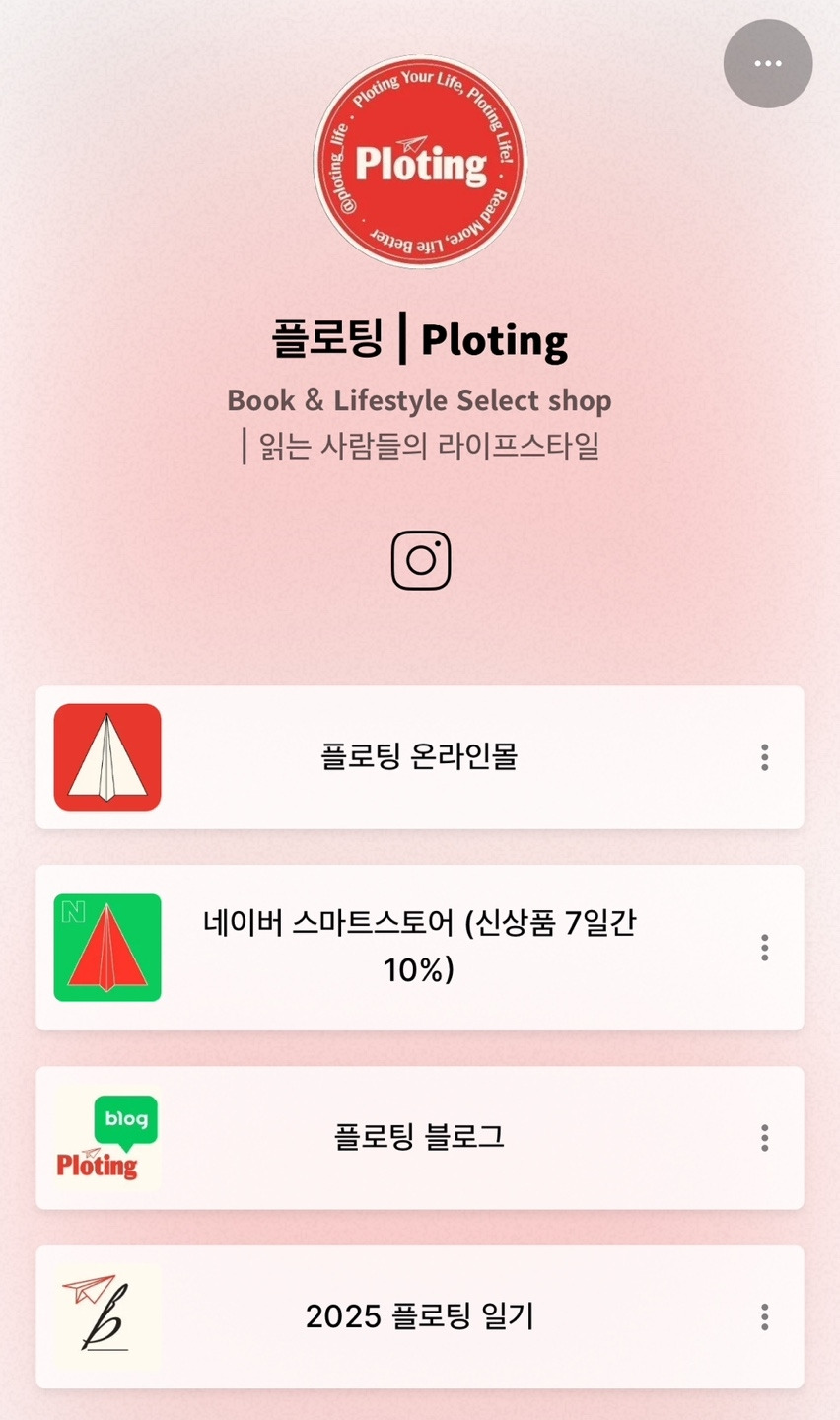Click the 플로팅 | Ploting profile title
The width and height of the screenshot is (840, 1420).
421,339
